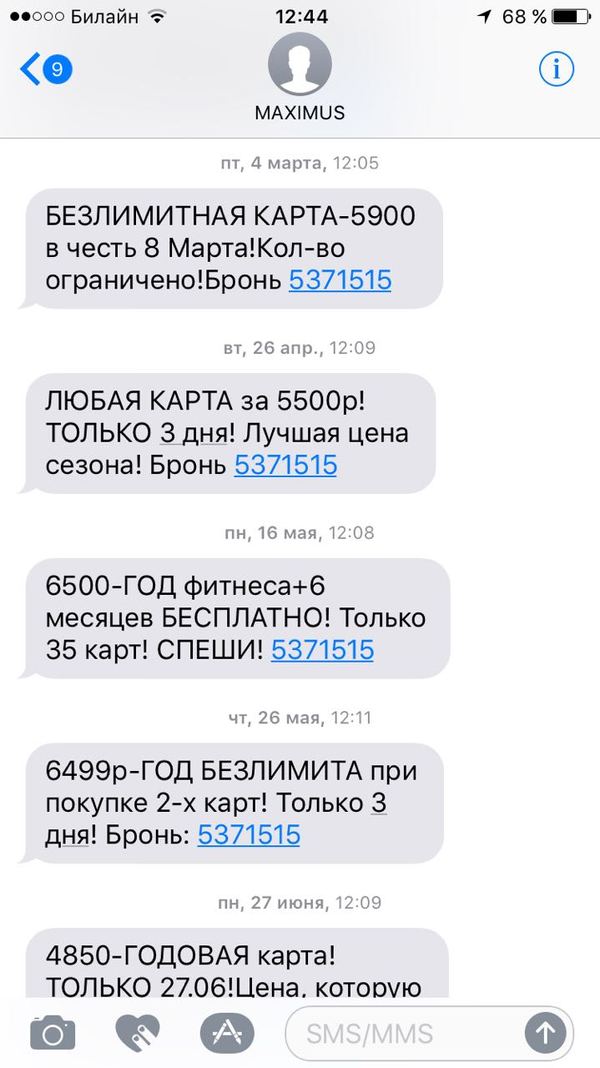The image size is (600, 1068).
Task: Tap number 5371515 in the 8 Марта message
Action: tap(339, 280)
